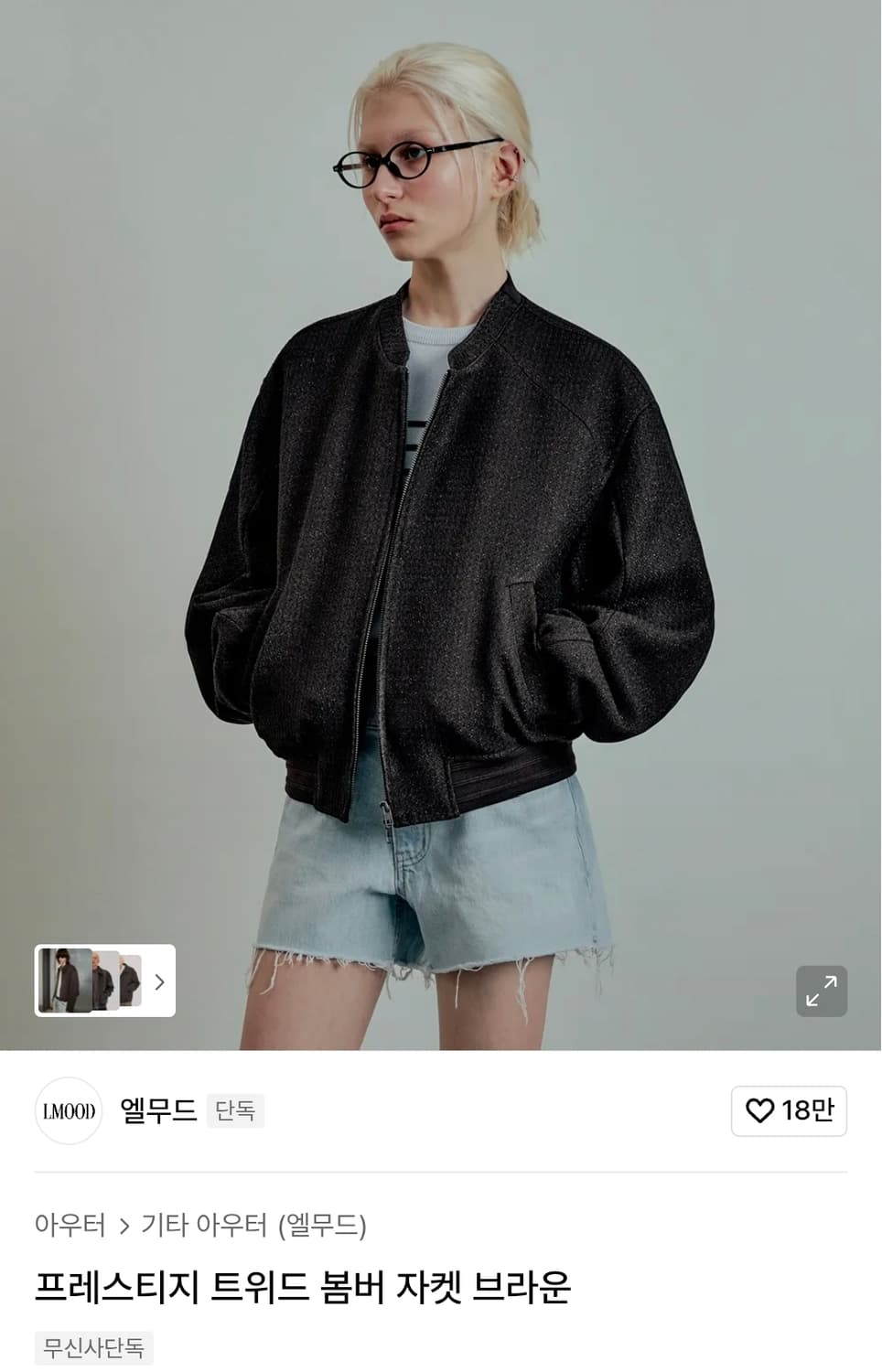Tap the fullscreen expand icon on the product photo
The image size is (882, 1372).
tap(821, 991)
